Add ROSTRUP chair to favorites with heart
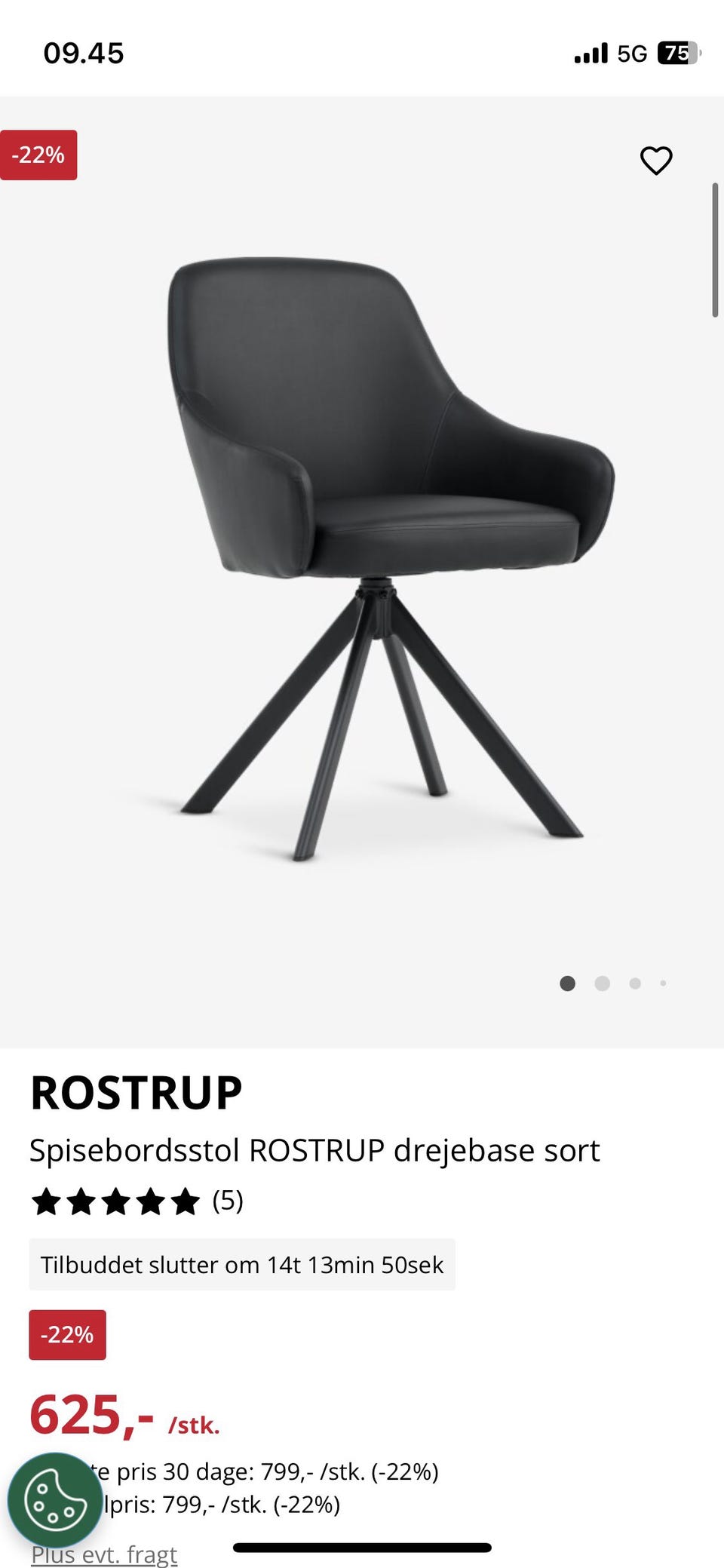The width and height of the screenshot is (724, 1568). [x=656, y=161]
